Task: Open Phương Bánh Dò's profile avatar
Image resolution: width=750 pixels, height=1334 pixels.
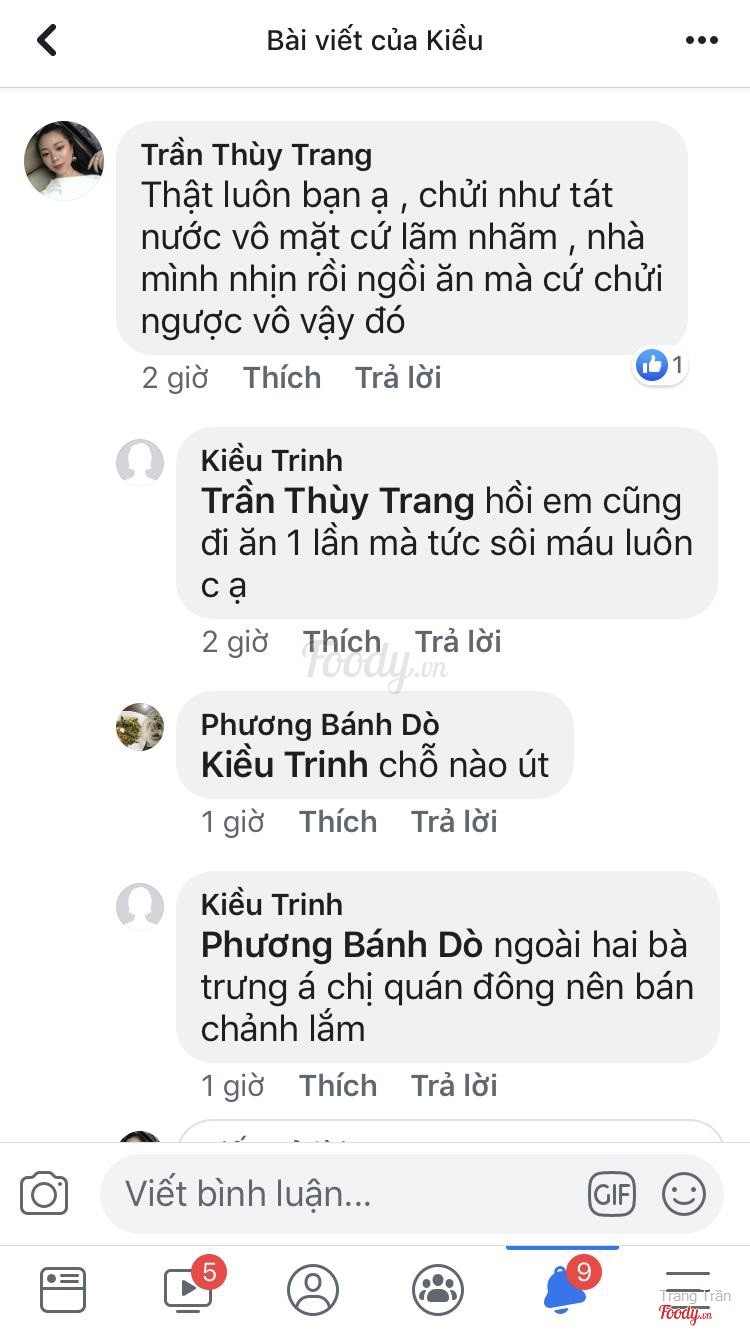Action: (140, 727)
